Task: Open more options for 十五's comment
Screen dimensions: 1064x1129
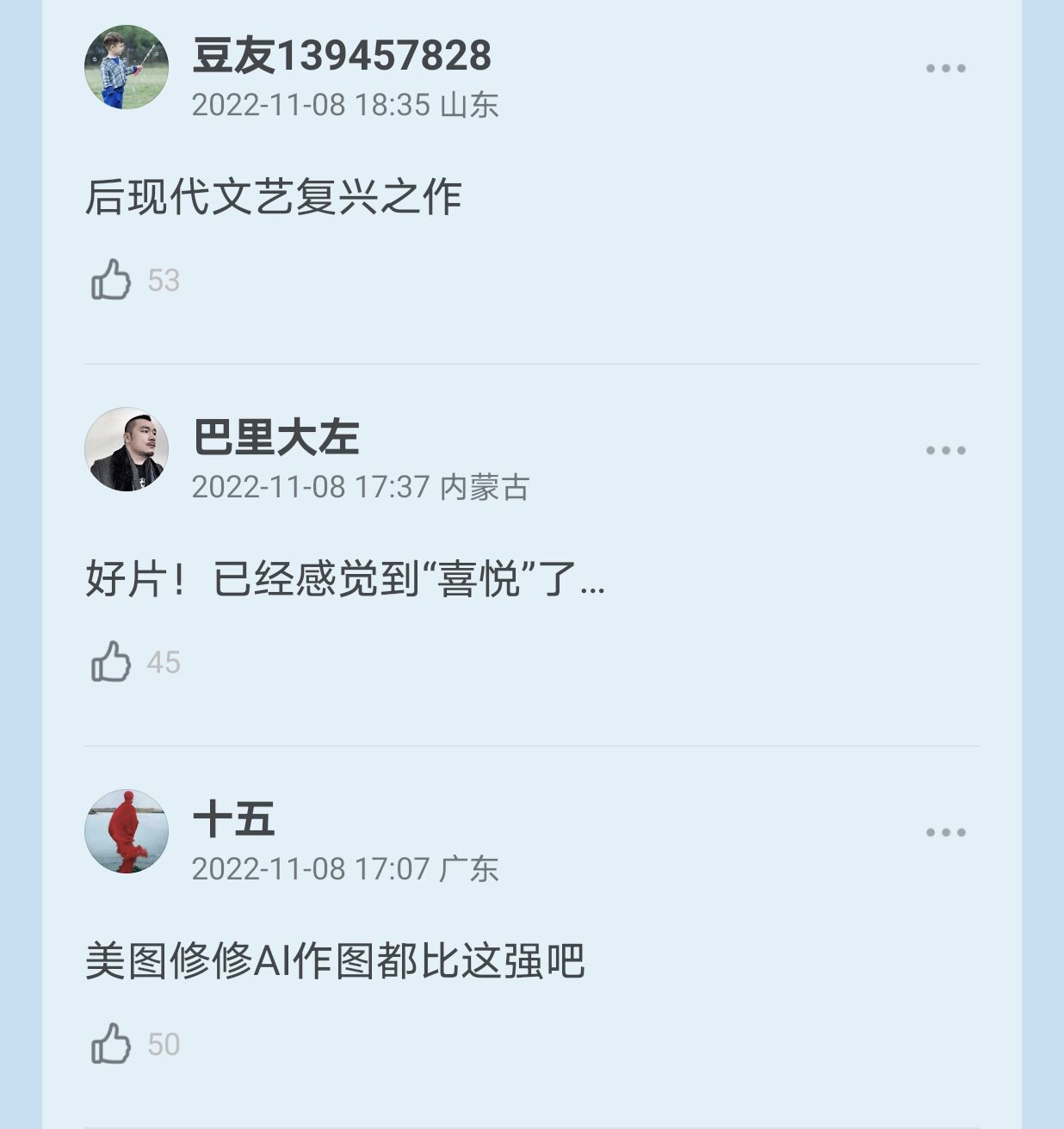Action: click(945, 832)
